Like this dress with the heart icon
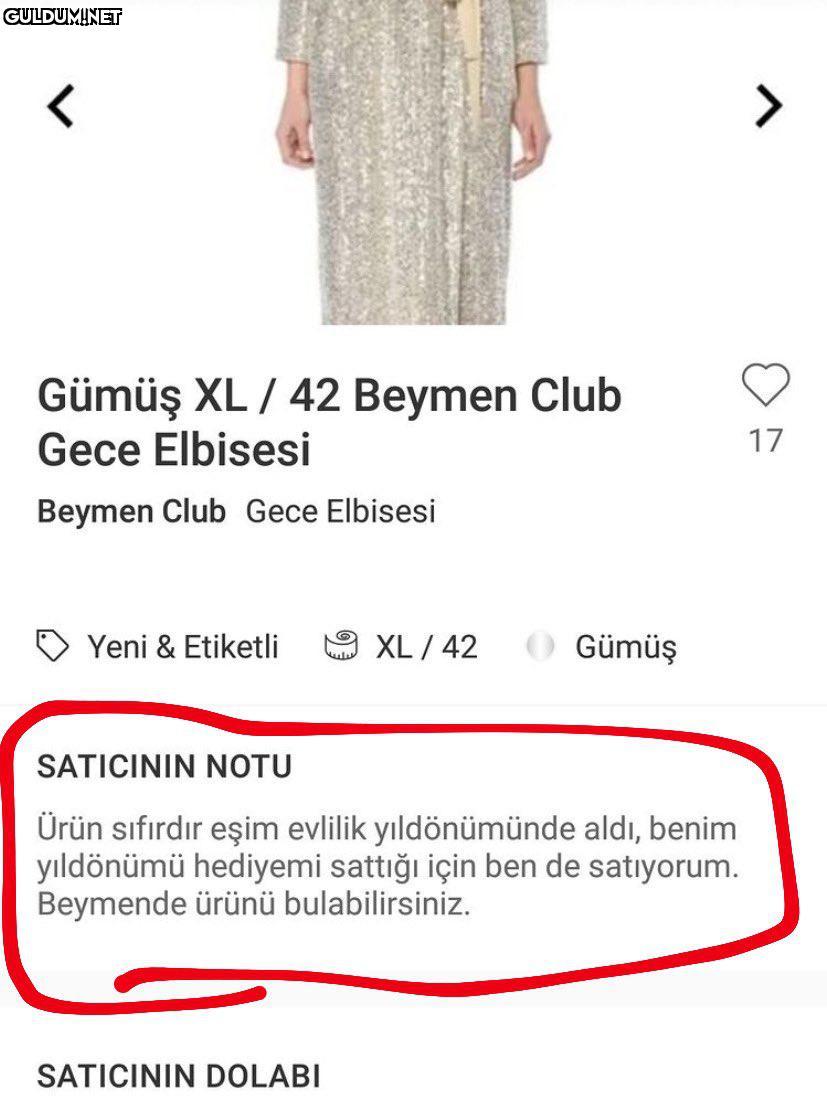 point(766,386)
